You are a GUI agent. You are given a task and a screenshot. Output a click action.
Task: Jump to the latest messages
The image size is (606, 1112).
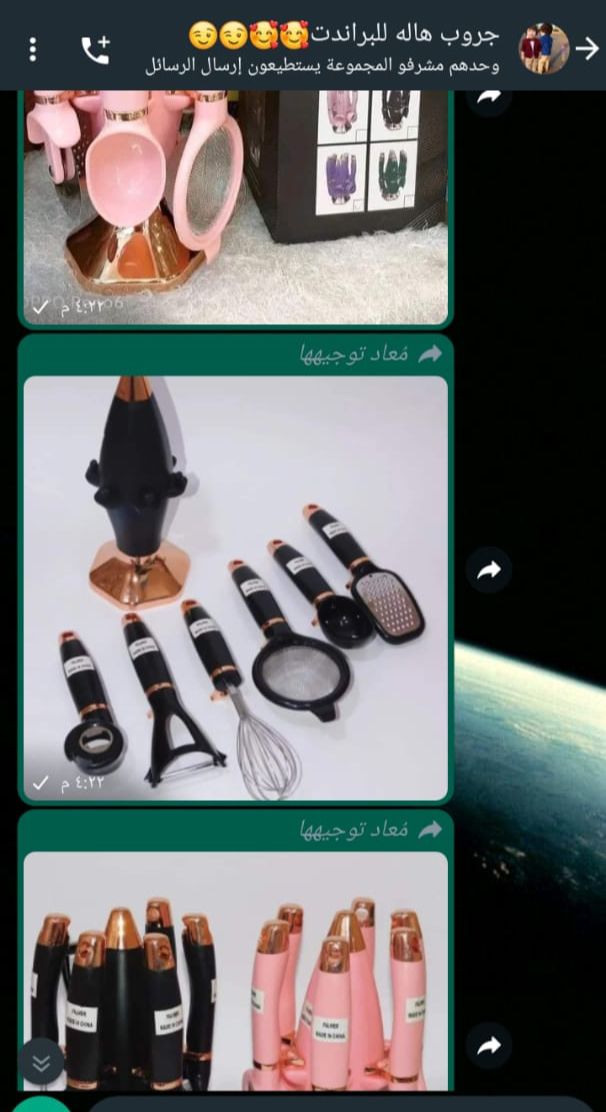41,1063
